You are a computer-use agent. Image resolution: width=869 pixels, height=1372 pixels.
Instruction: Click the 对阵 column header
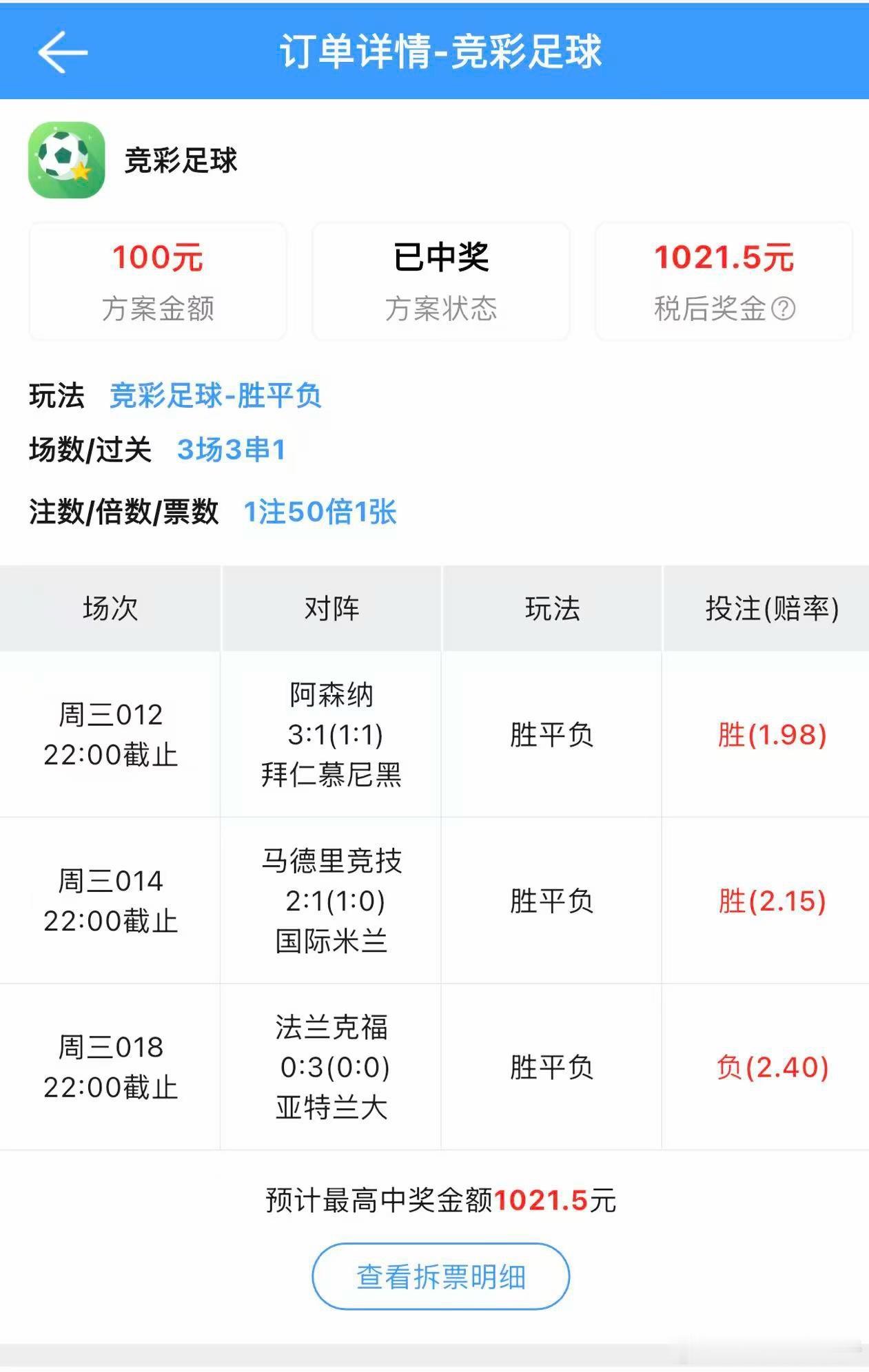331,607
